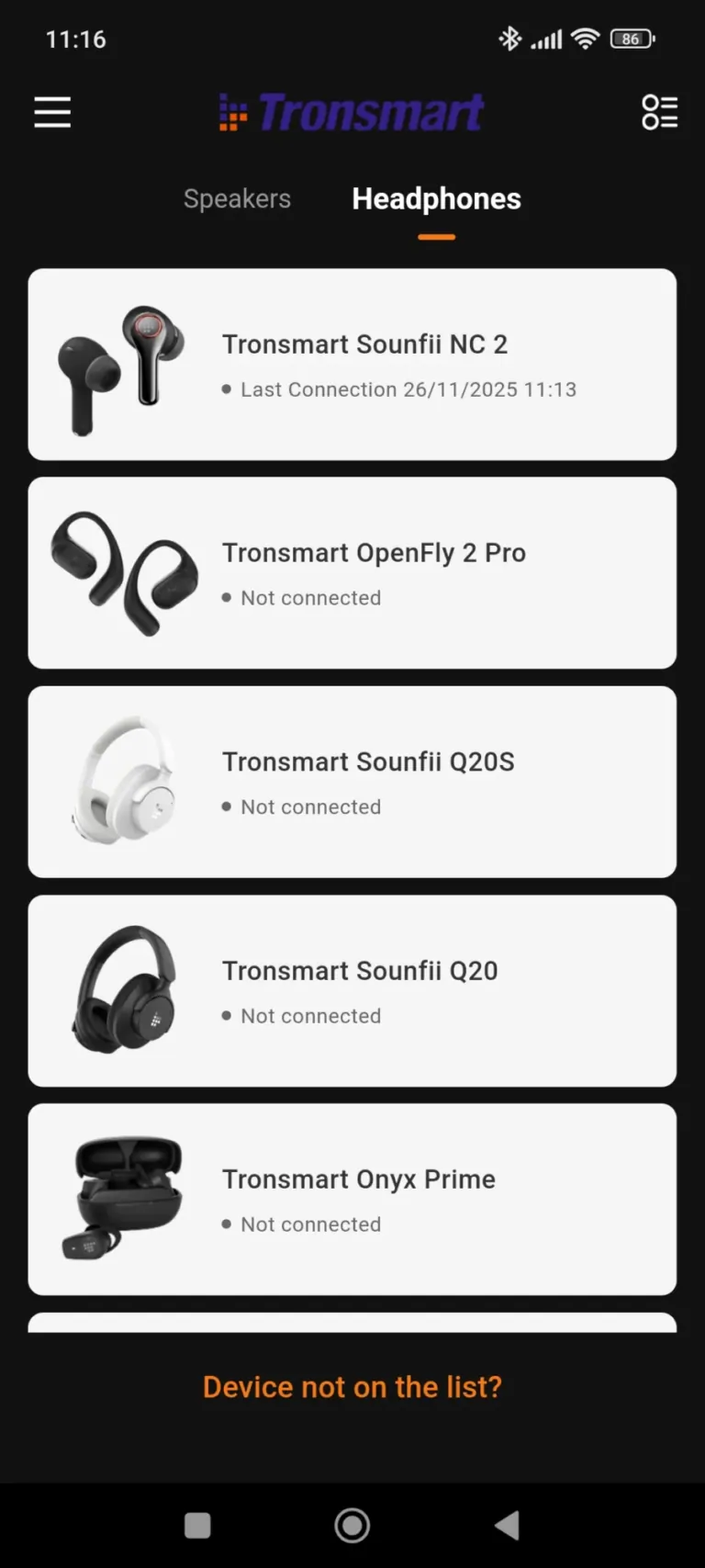Tap the black Sounfii Q20 headphones image
The height and width of the screenshot is (1568, 705).
pos(124,990)
